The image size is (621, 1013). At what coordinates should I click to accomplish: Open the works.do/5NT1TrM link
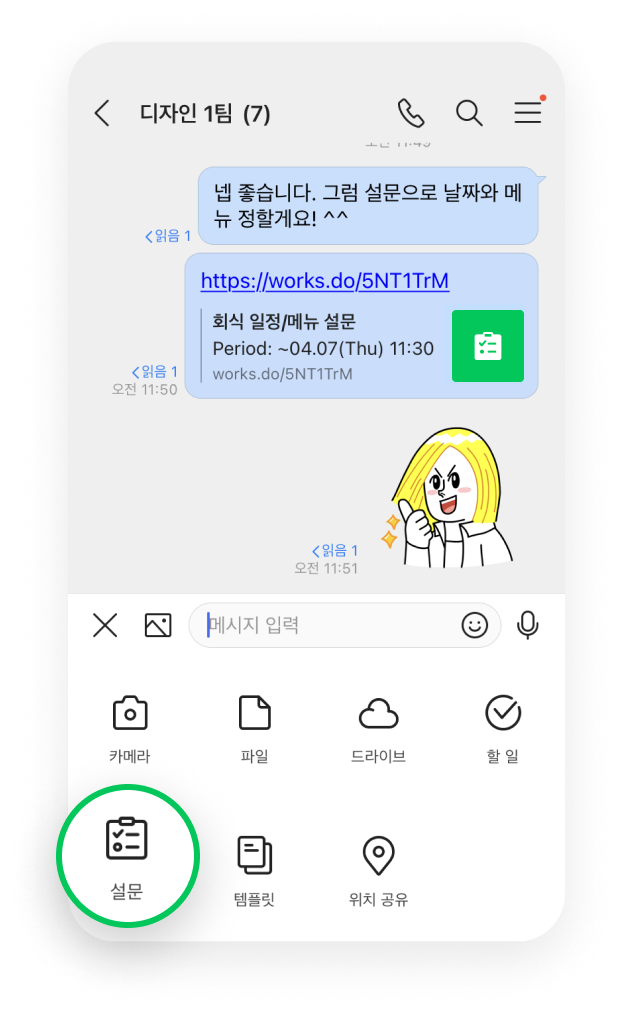324,281
